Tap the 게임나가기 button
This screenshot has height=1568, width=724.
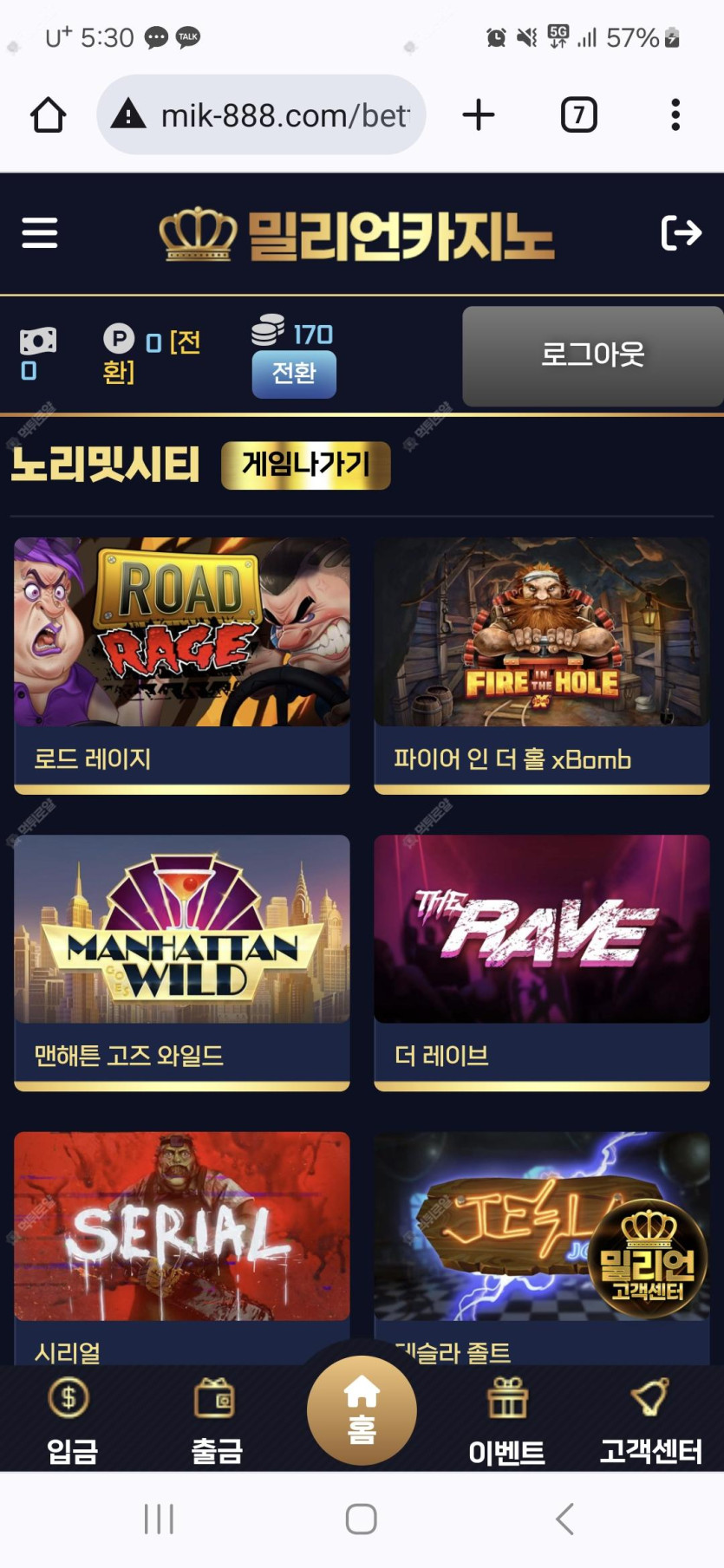coord(305,465)
